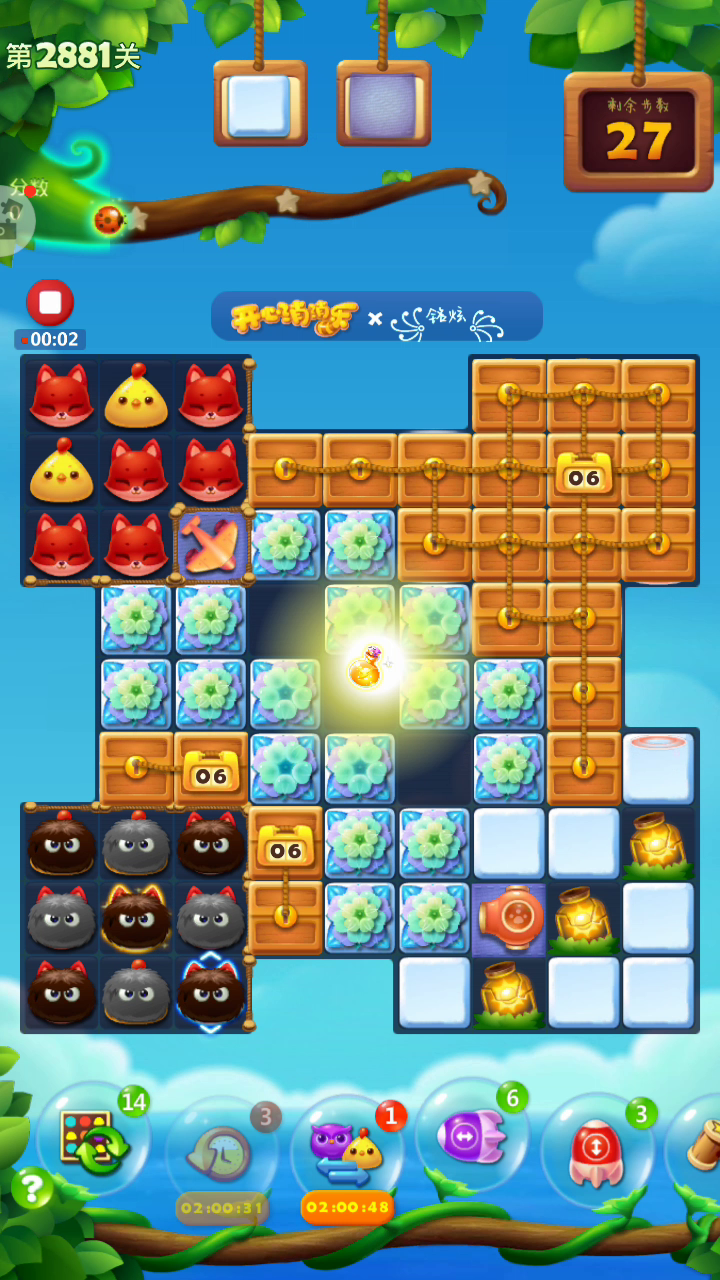Open the settings gear at left edge
Image resolution: width=720 pixels, height=1280 pixels.
pyautogui.click(x=12, y=215)
